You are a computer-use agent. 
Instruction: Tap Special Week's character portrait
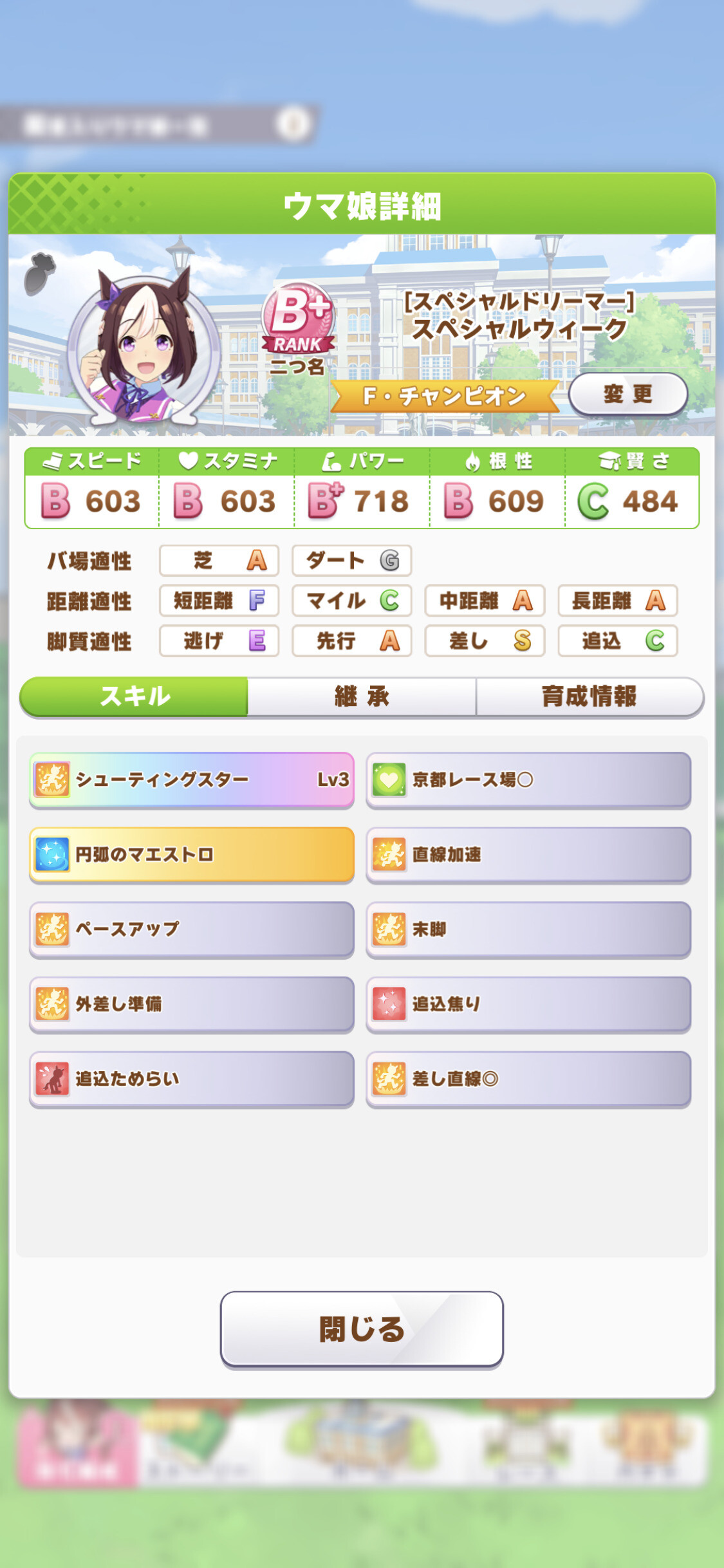(x=145, y=348)
